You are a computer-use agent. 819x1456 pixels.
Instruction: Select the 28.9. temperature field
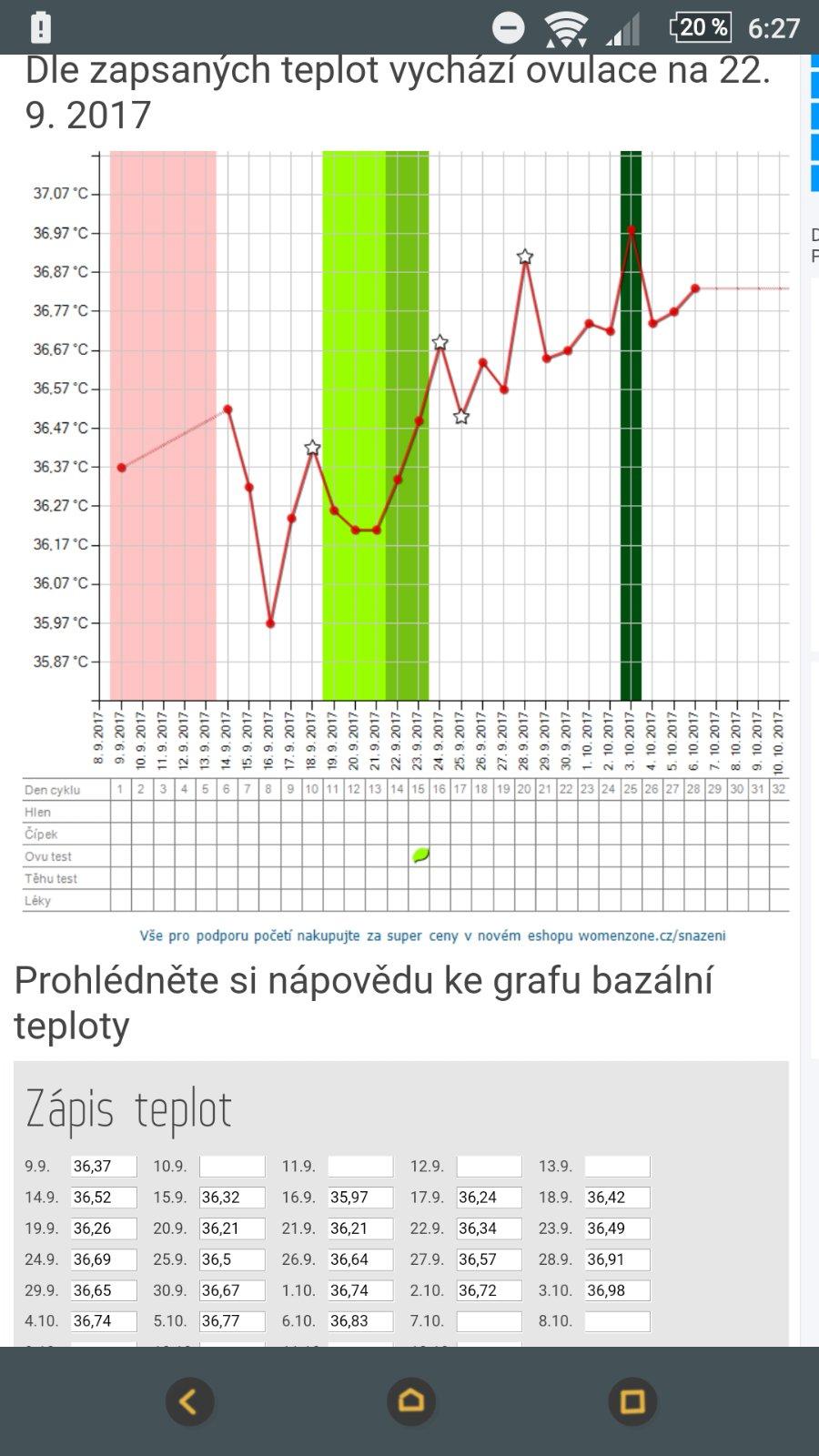point(617,1259)
